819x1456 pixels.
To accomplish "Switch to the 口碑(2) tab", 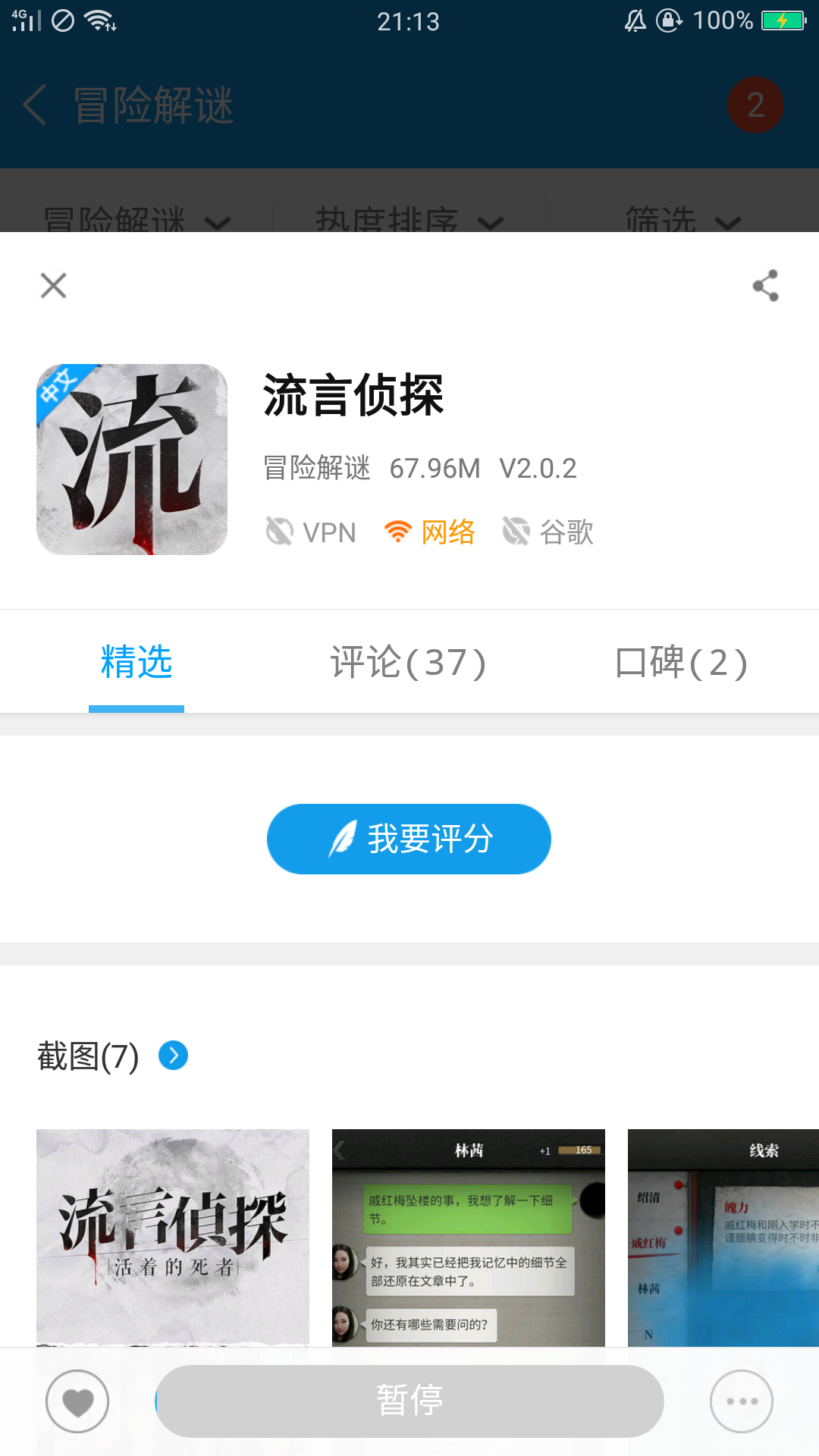I will (x=682, y=663).
